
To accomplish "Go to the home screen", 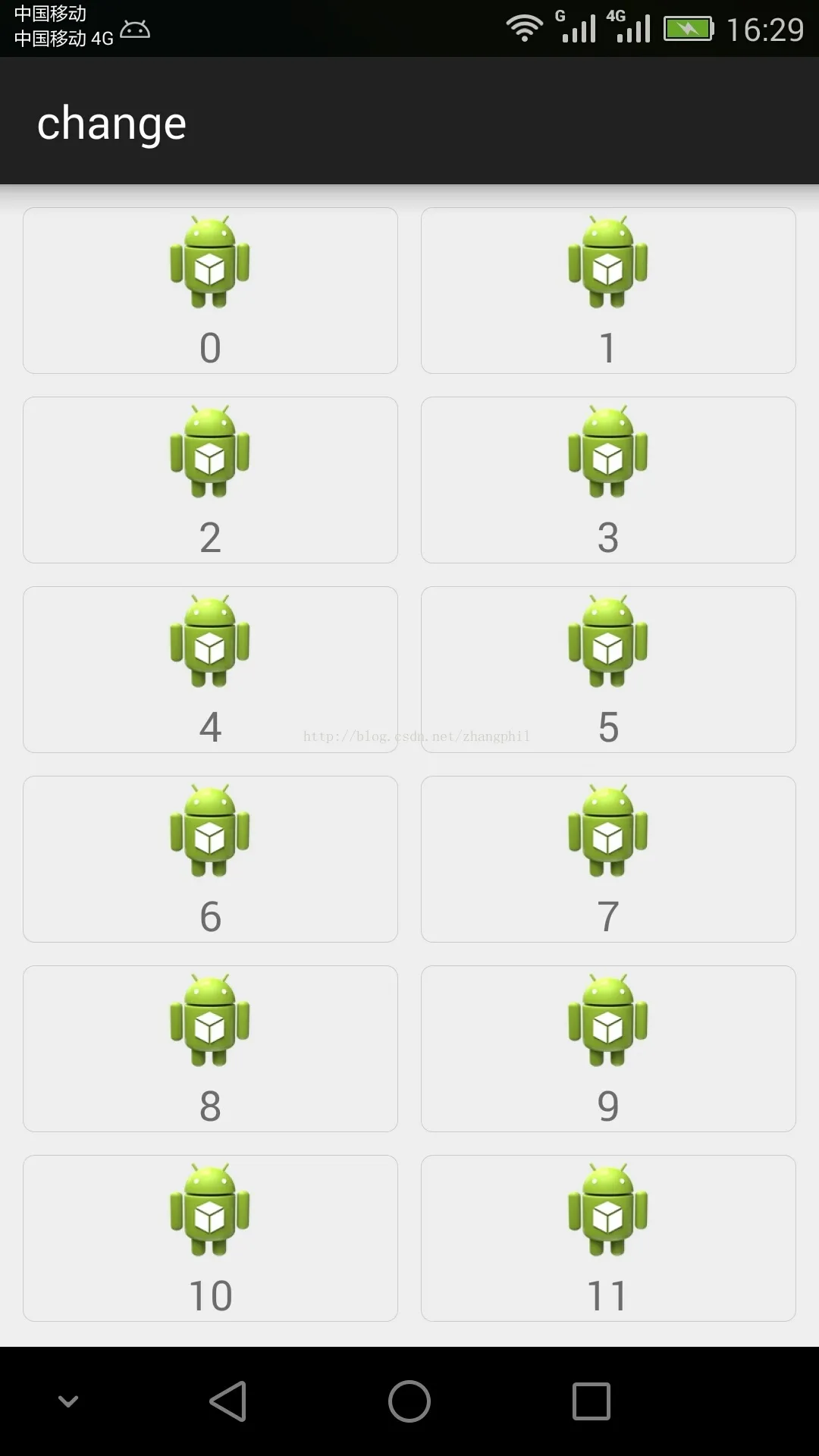I will coord(409,1401).
